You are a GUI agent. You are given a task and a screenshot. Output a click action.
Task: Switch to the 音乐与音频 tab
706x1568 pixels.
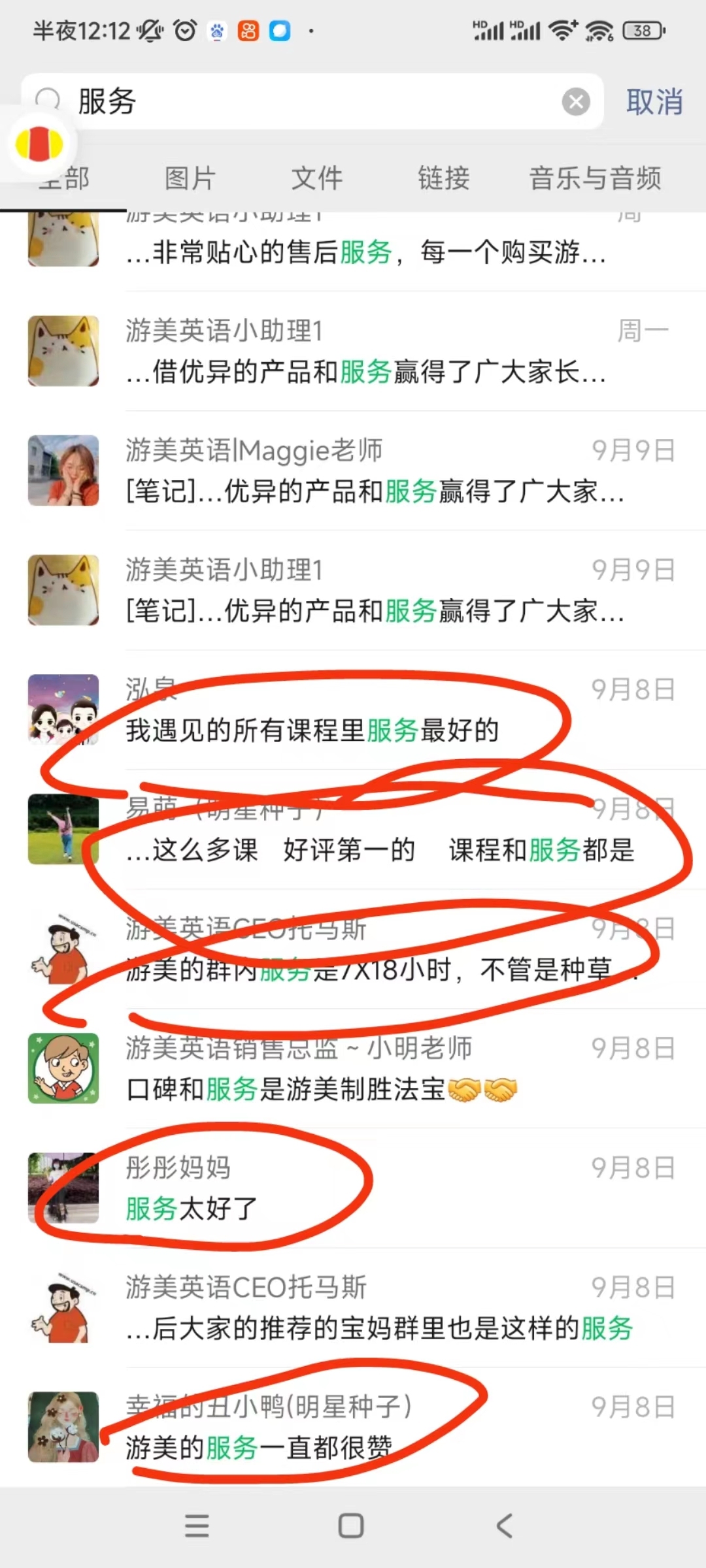point(595,178)
